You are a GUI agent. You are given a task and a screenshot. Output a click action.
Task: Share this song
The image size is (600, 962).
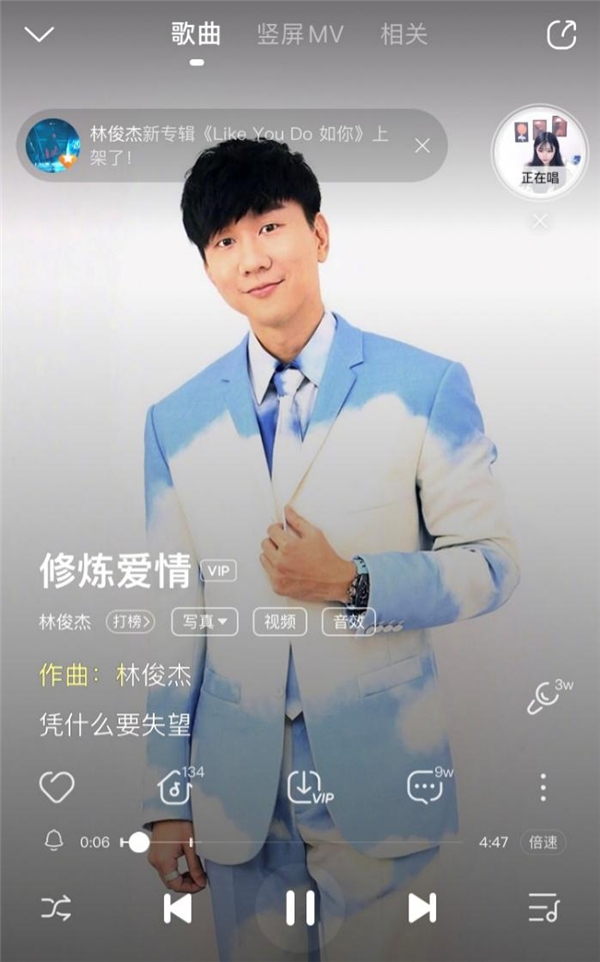click(562, 35)
